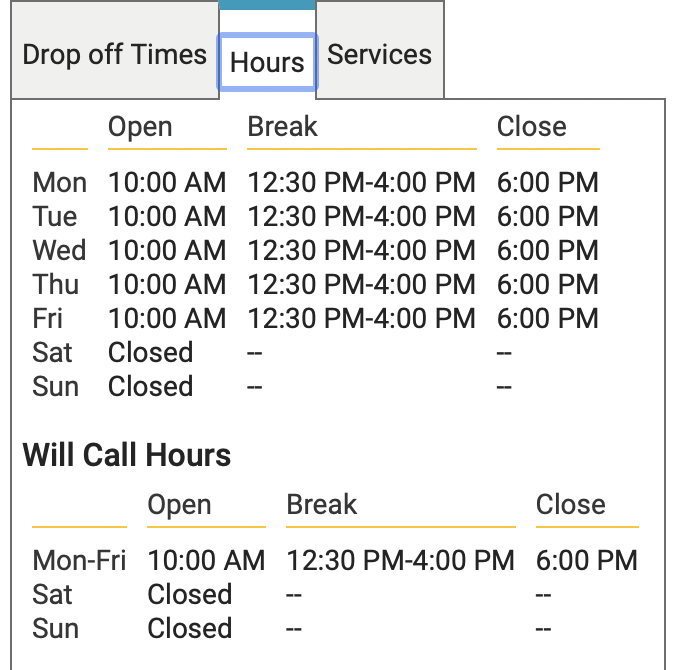
Task: Select the Hours tab
Action: [267, 62]
